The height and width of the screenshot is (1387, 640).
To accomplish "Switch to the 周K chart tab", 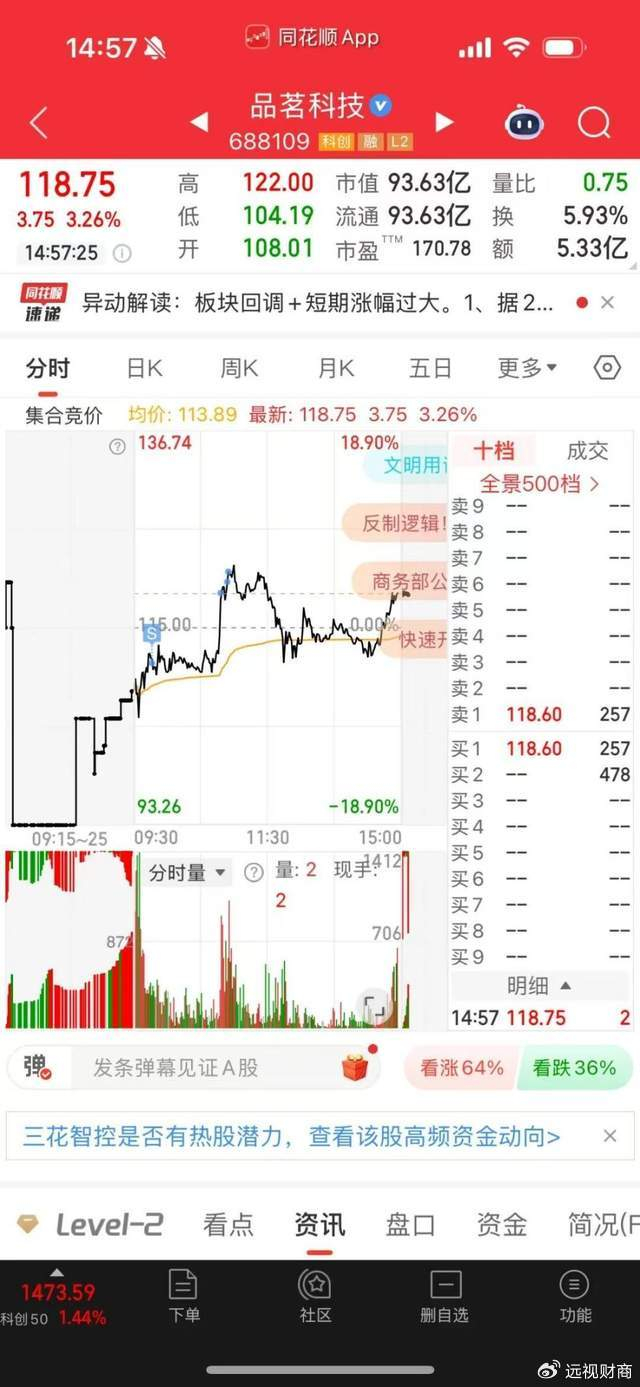I will pyautogui.click(x=239, y=368).
